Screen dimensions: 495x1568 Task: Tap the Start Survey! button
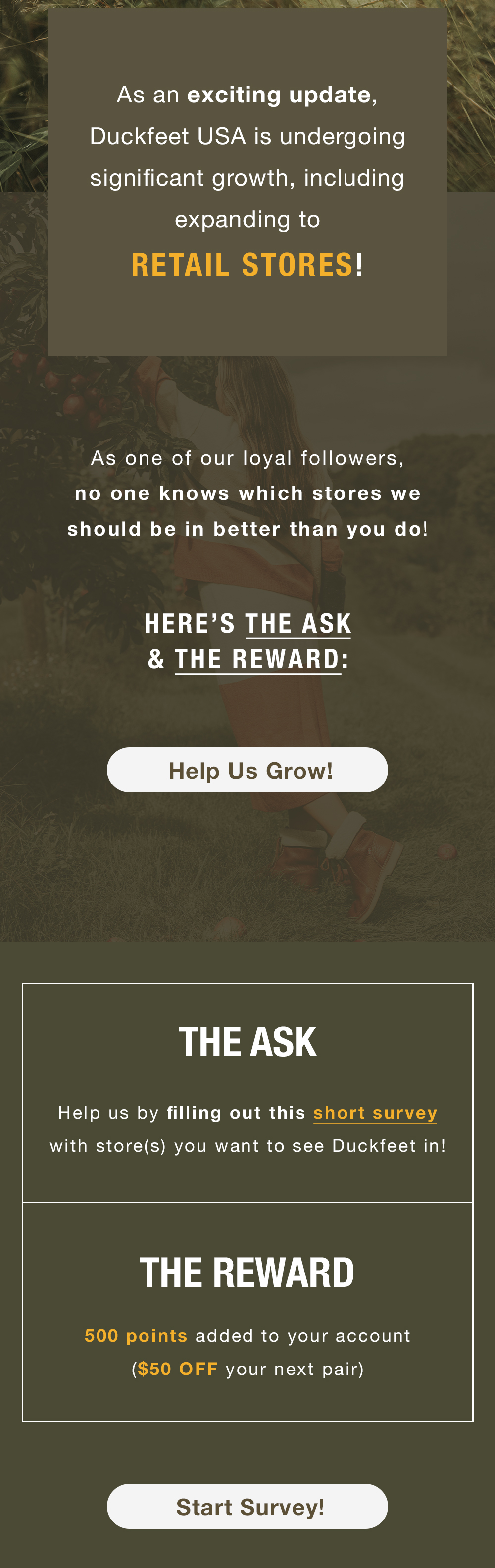(247, 1507)
